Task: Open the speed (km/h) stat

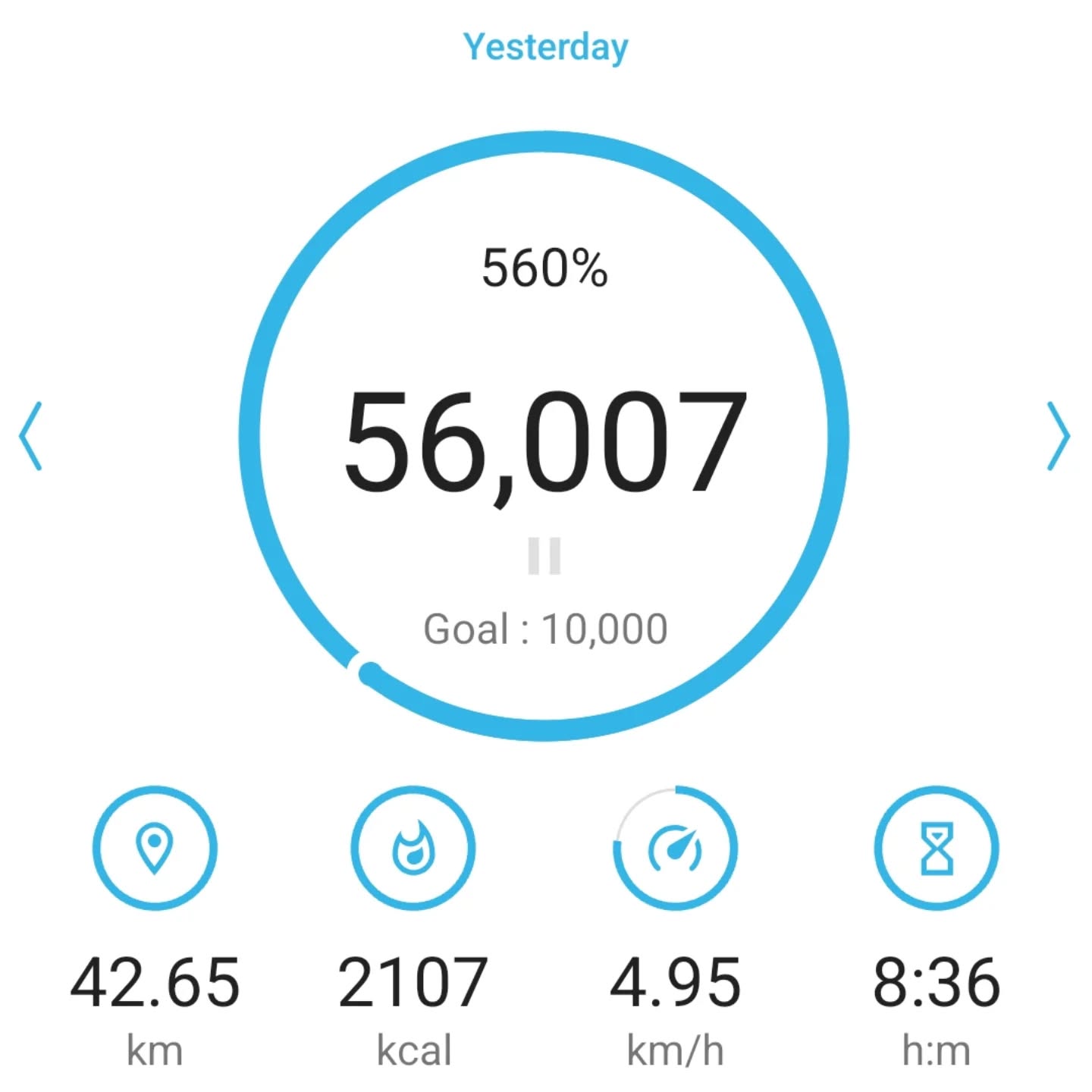Action: pos(675,848)
